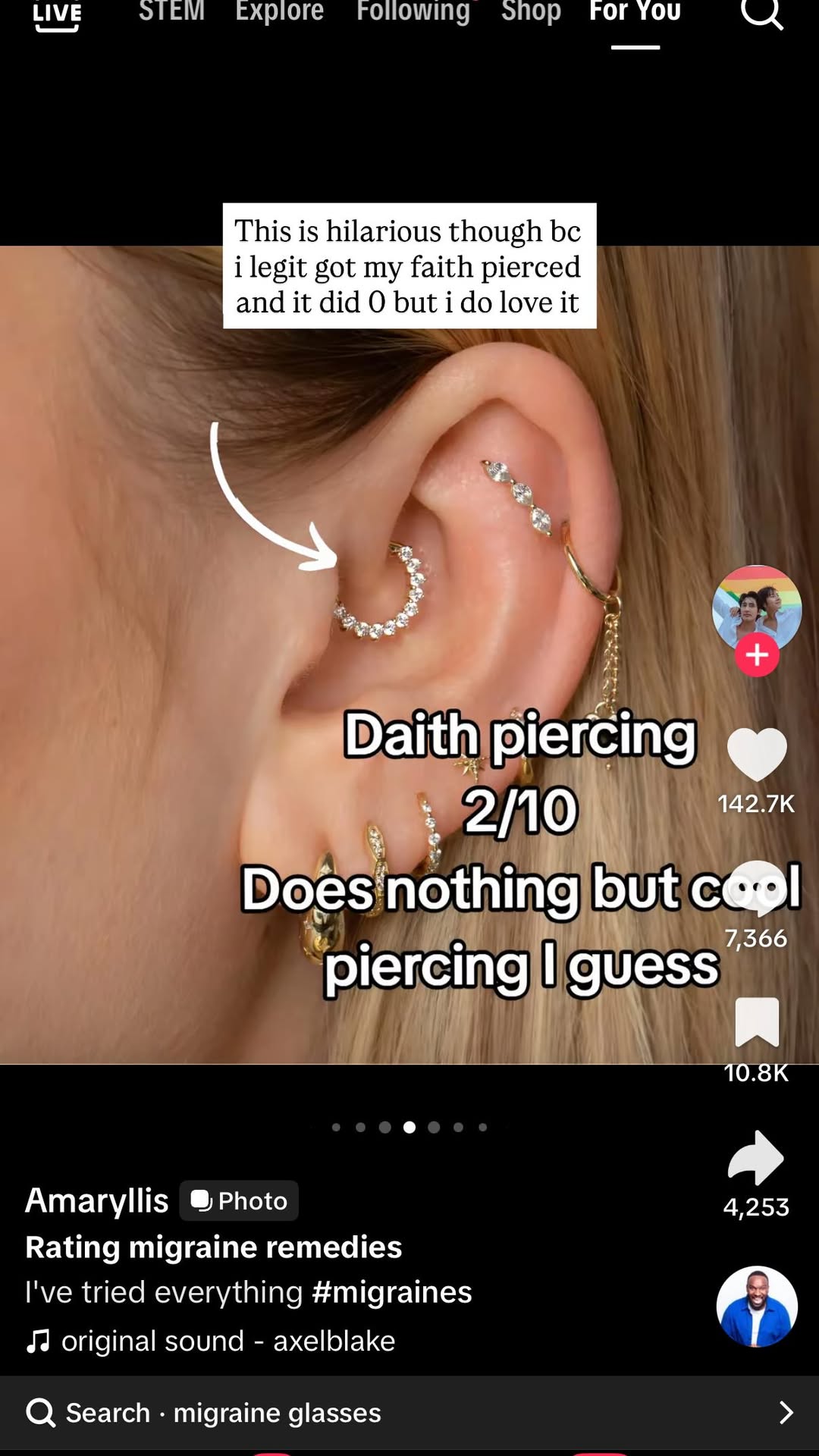This screenshot has width=819, height=1456.
Task: Bookmark this post
Action: [x=757, y=1022]
